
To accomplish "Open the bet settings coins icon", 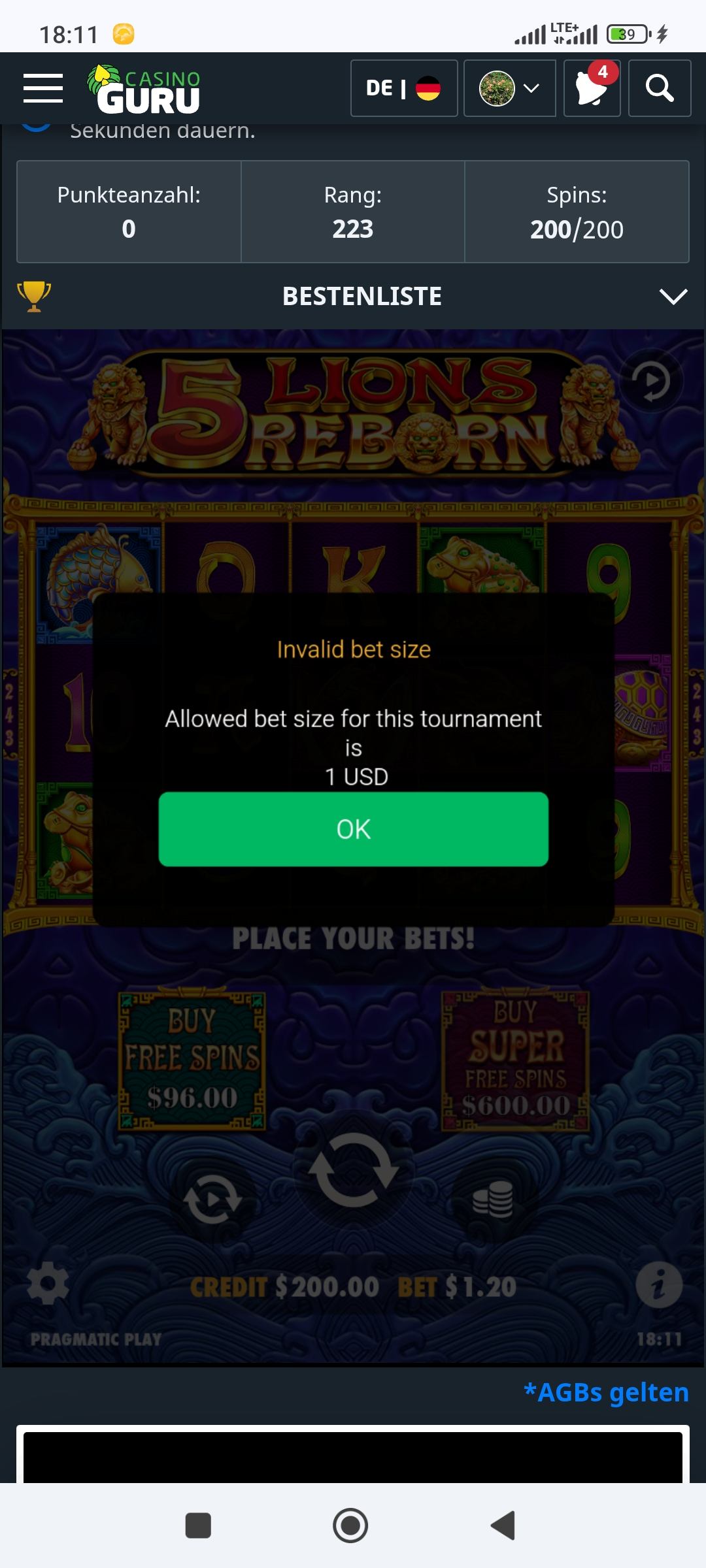I will tap(493, 1200).
